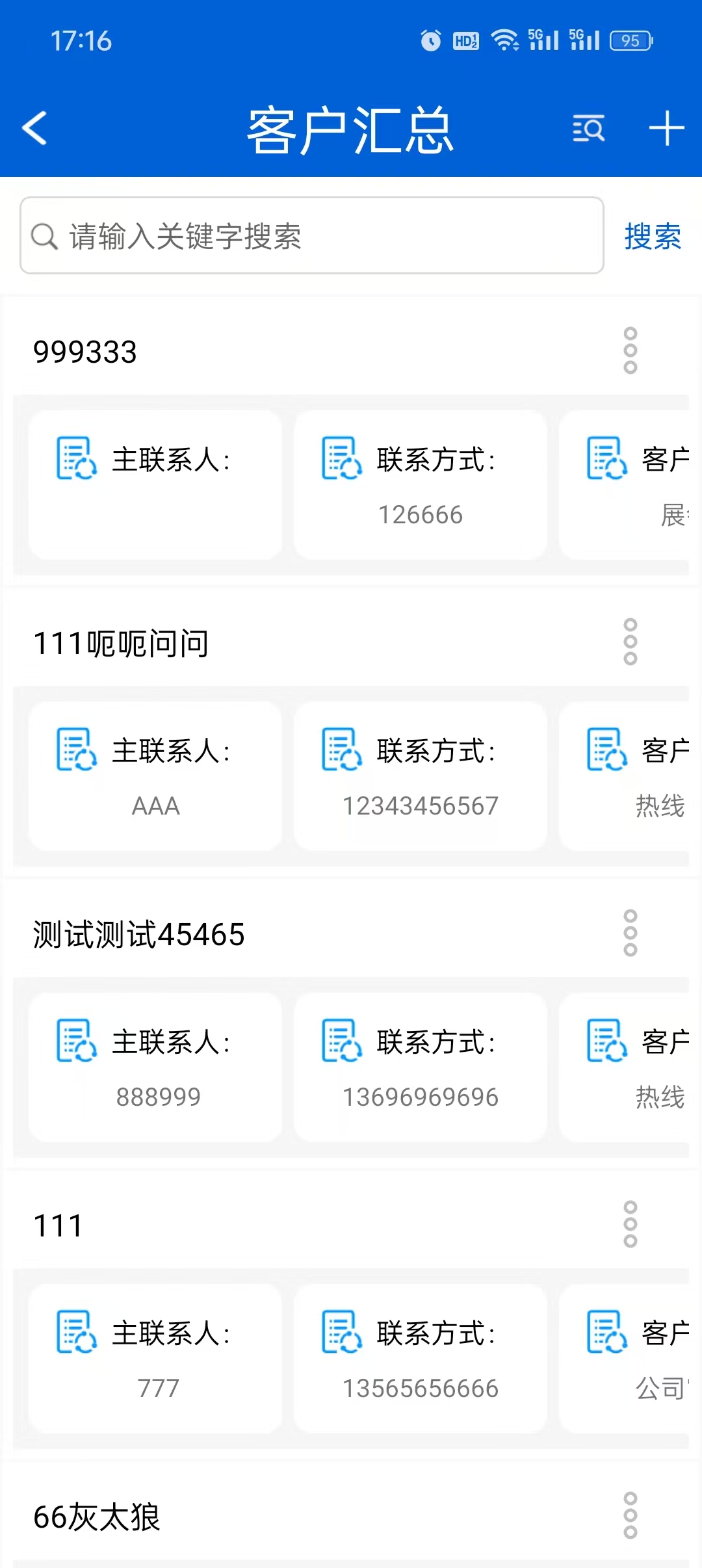Select contact number 13696969696 card
The height and width of the screenshot is (1568, 702).
point(420,1067)
